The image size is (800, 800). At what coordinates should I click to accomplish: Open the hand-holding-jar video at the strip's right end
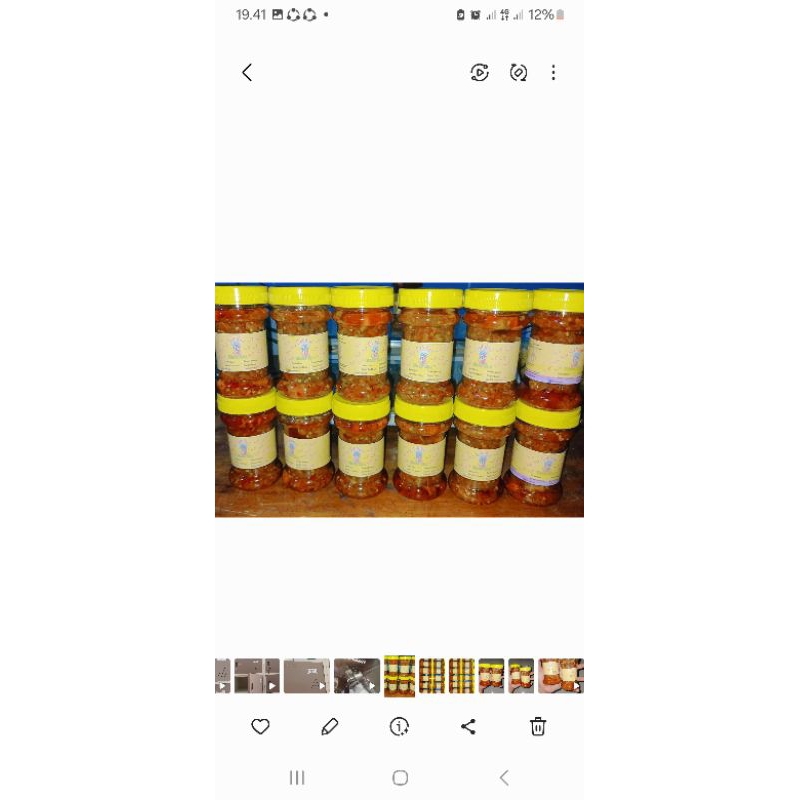pyautogui.click(x=561, y=675)
